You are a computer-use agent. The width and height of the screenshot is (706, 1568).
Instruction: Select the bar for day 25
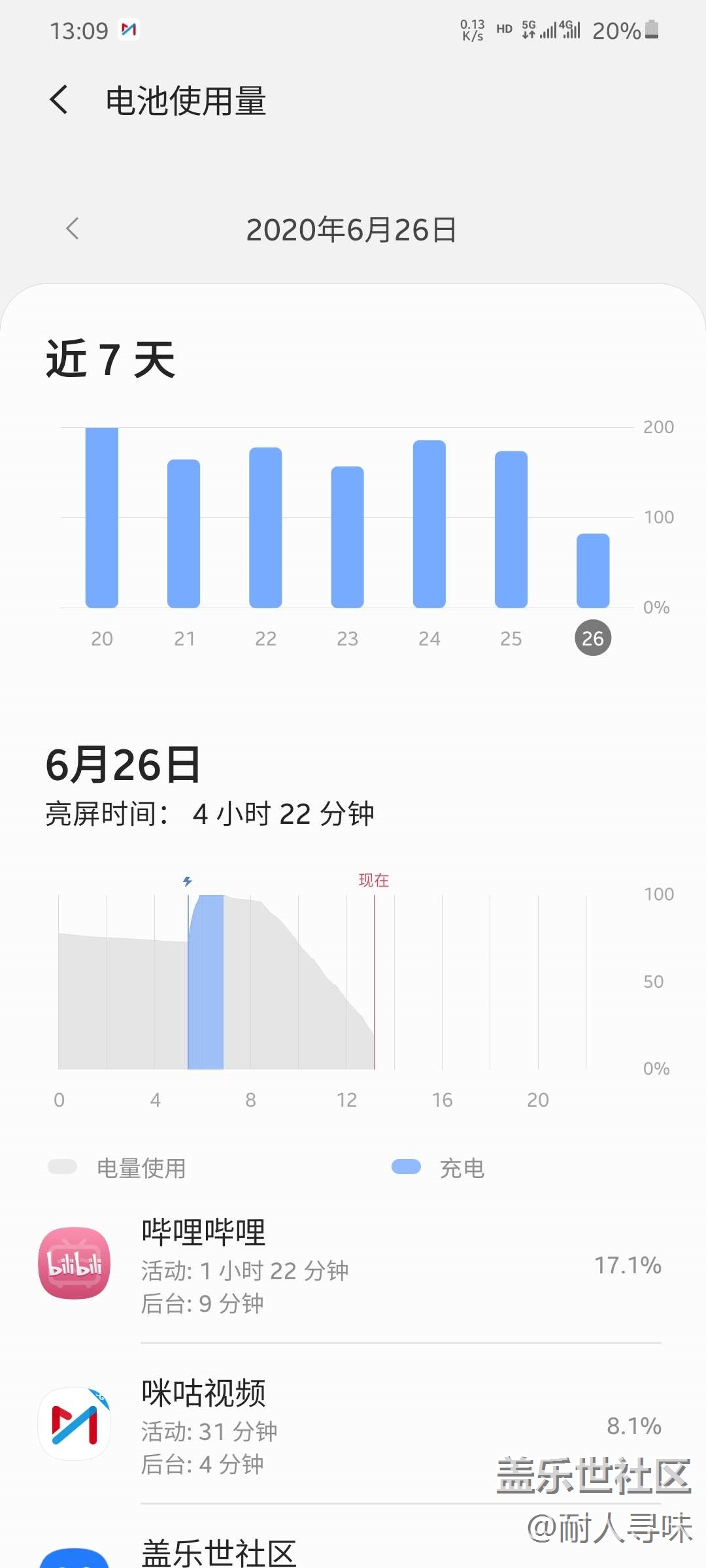click(x=511, y=529)
